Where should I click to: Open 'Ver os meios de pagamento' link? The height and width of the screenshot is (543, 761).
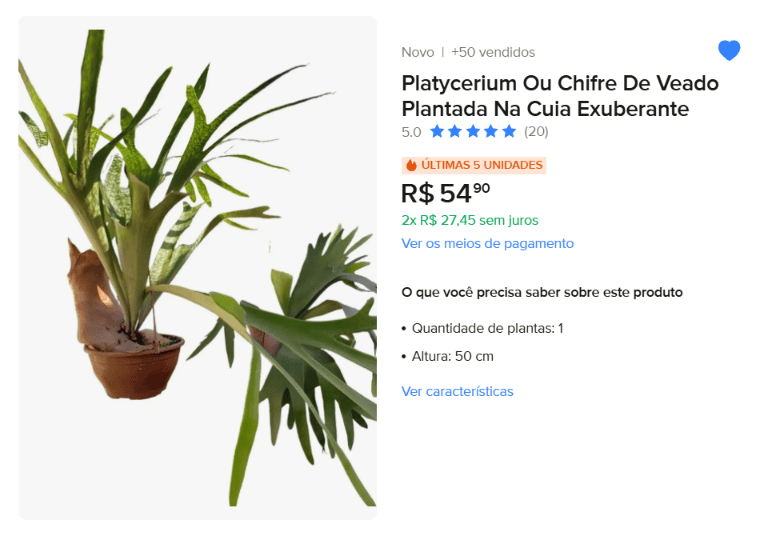tap(487, 244)
